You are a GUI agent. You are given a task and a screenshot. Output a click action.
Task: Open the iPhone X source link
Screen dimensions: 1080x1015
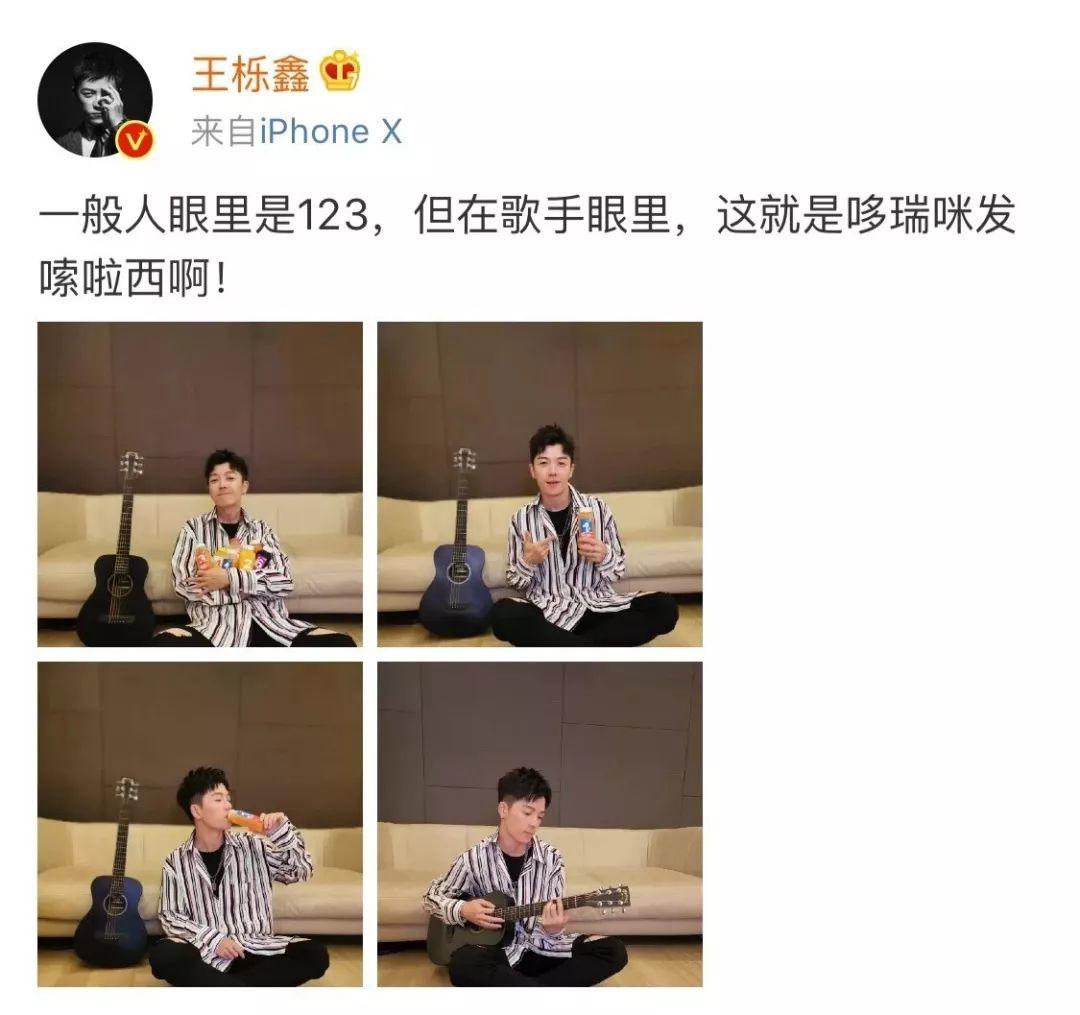click(x=330, y=131)
